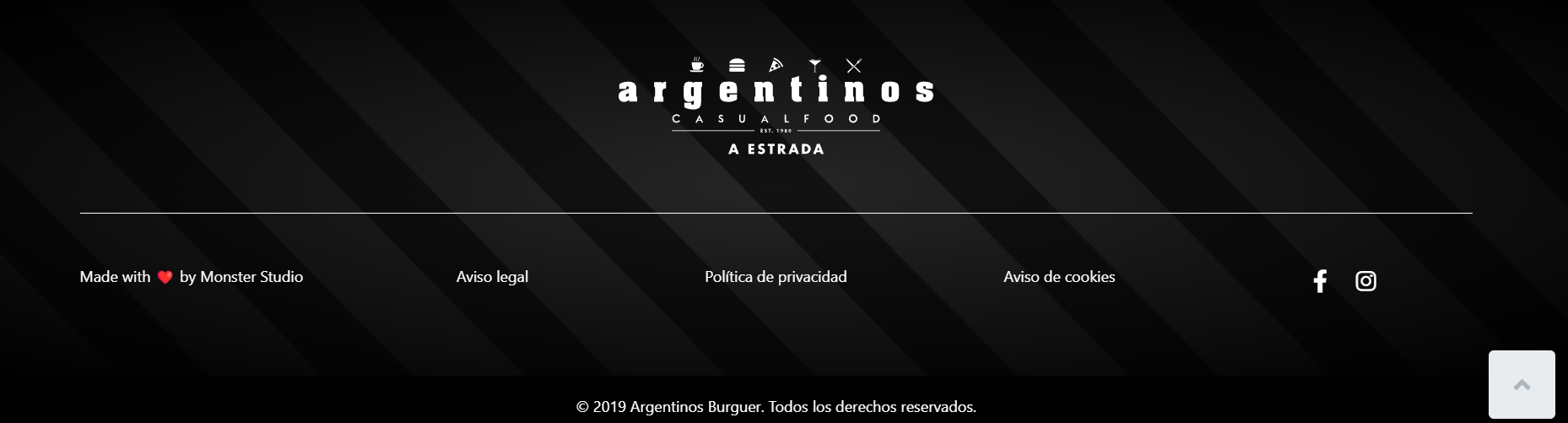Open Política de privacidad link
Screen dimensions: 1568x423
pos(776,277)
